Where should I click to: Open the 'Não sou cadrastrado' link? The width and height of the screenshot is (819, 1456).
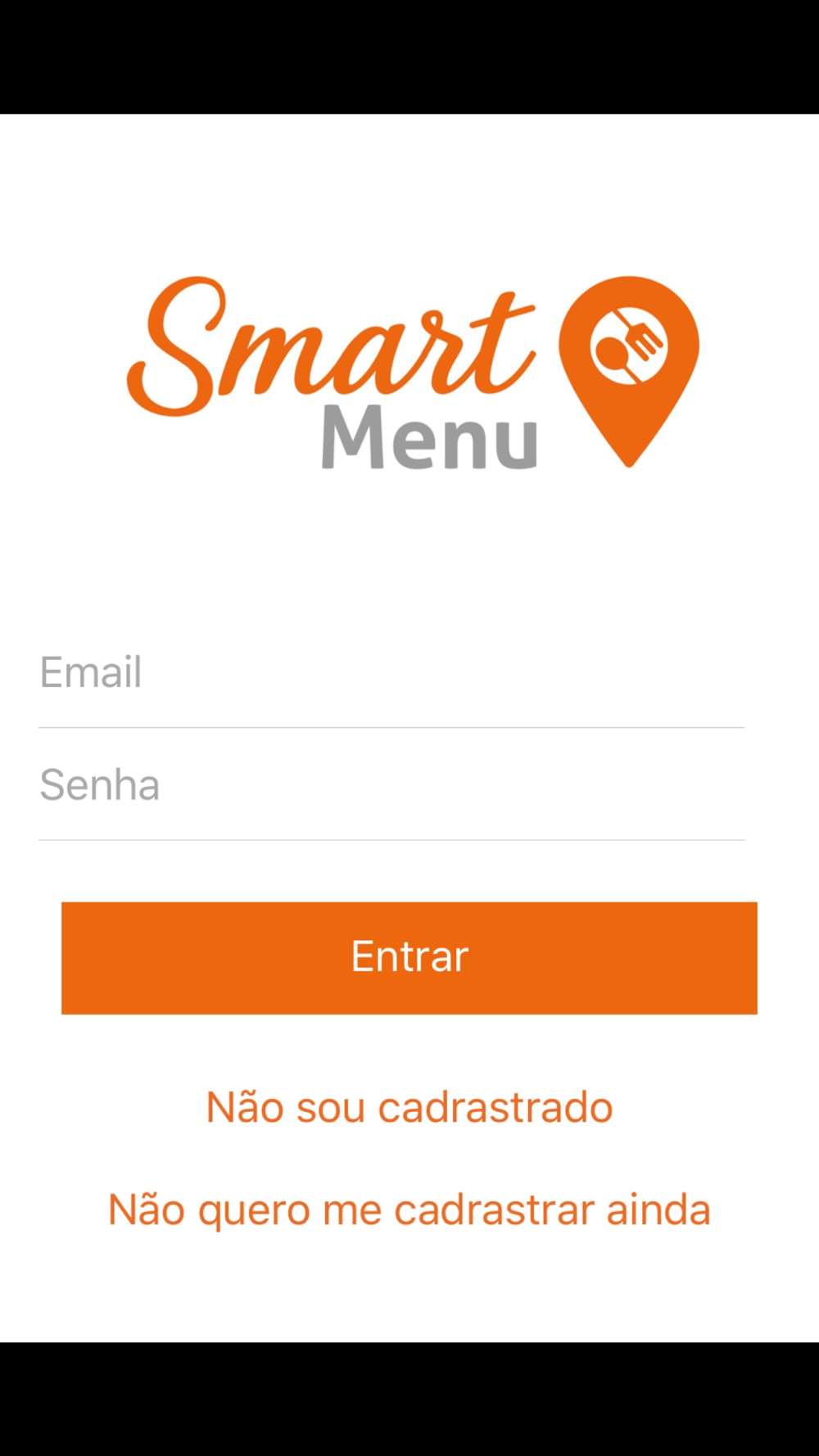pyautogui.click(x=409, y=1107)
